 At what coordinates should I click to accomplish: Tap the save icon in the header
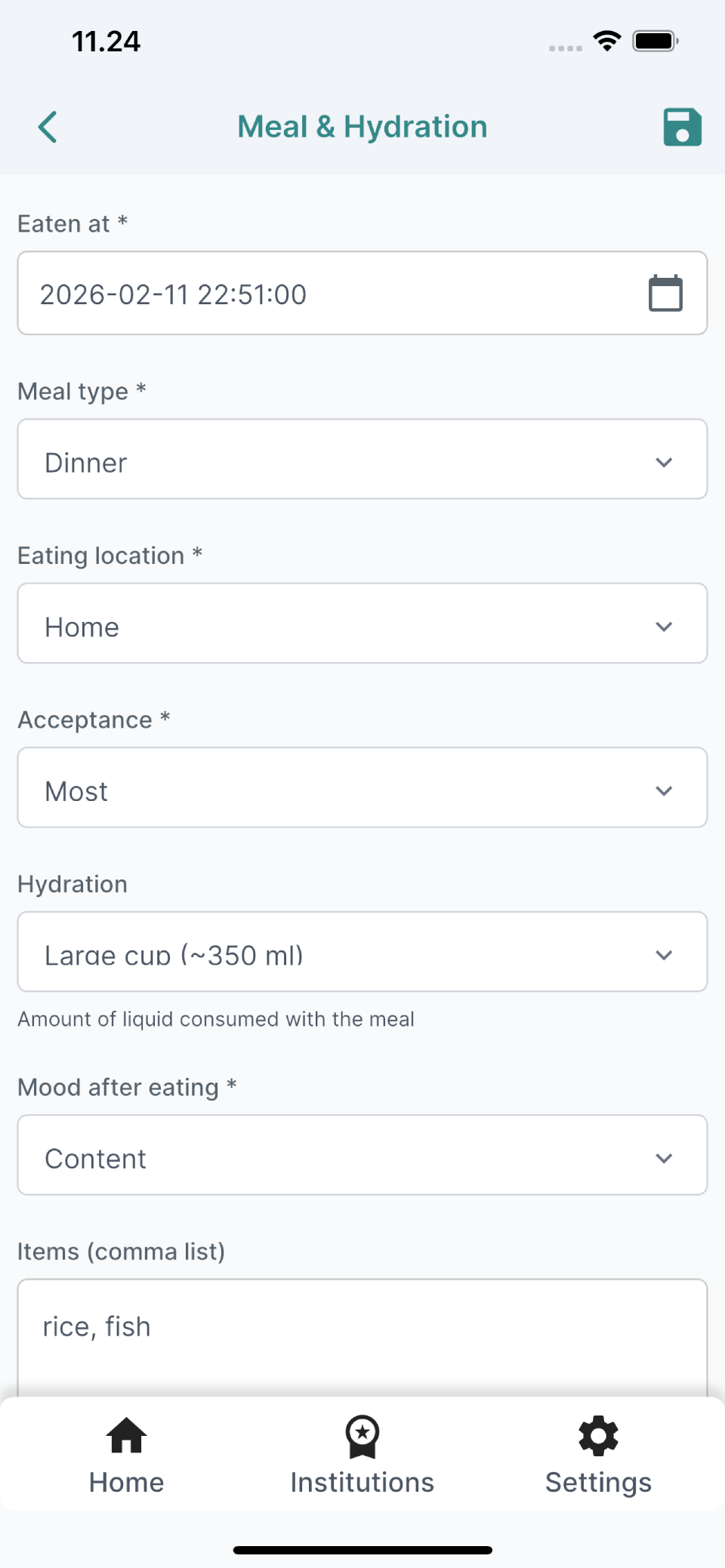coord(681,127)
